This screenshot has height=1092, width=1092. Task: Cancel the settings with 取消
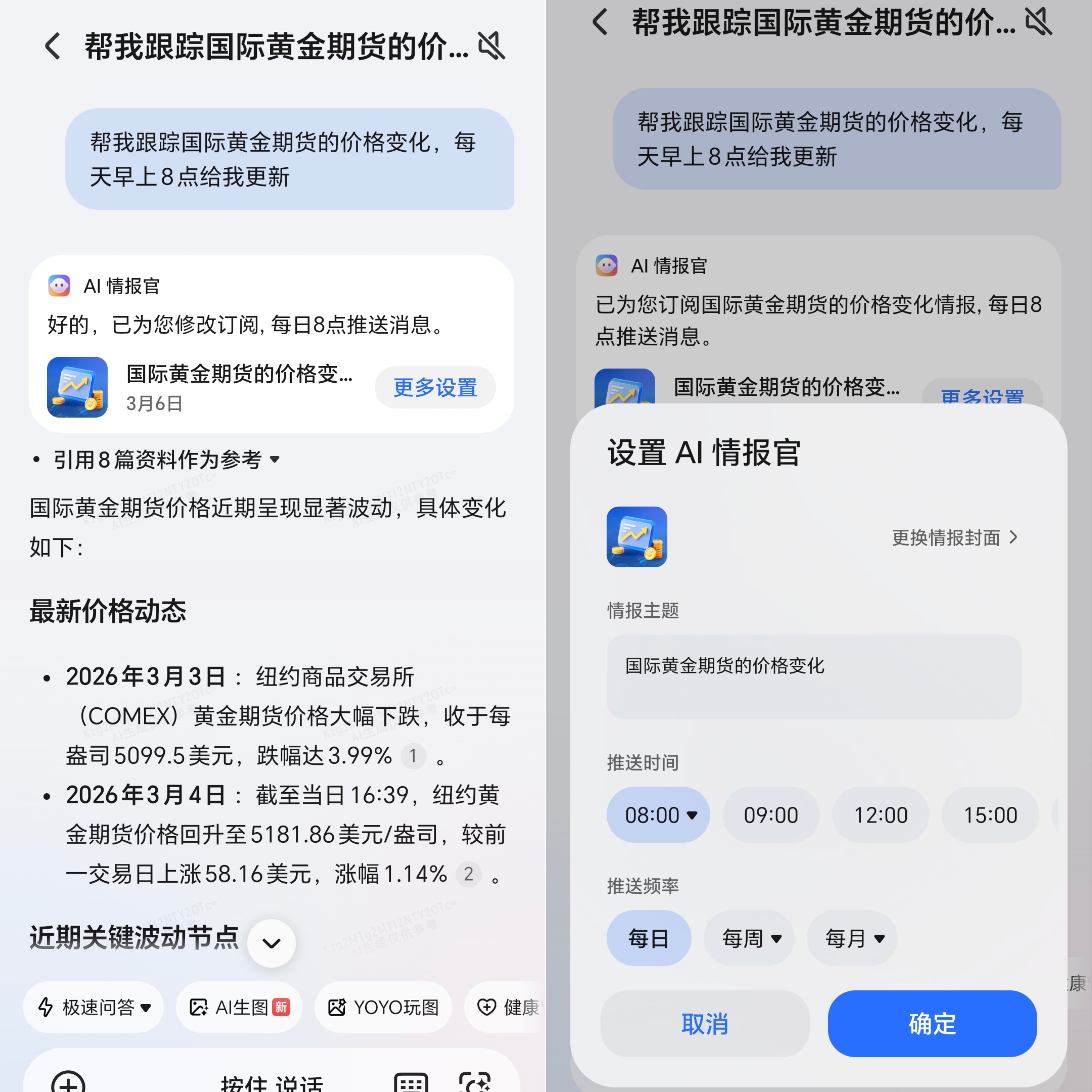click(704, 1023)
